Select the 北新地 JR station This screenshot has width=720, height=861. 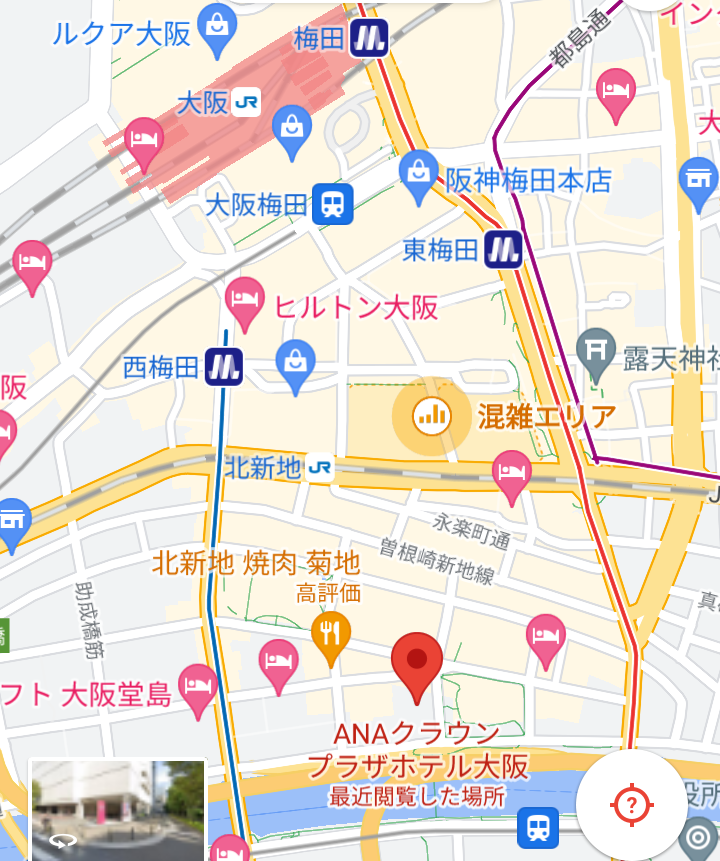pyautogui.click(x=320, y=467)
